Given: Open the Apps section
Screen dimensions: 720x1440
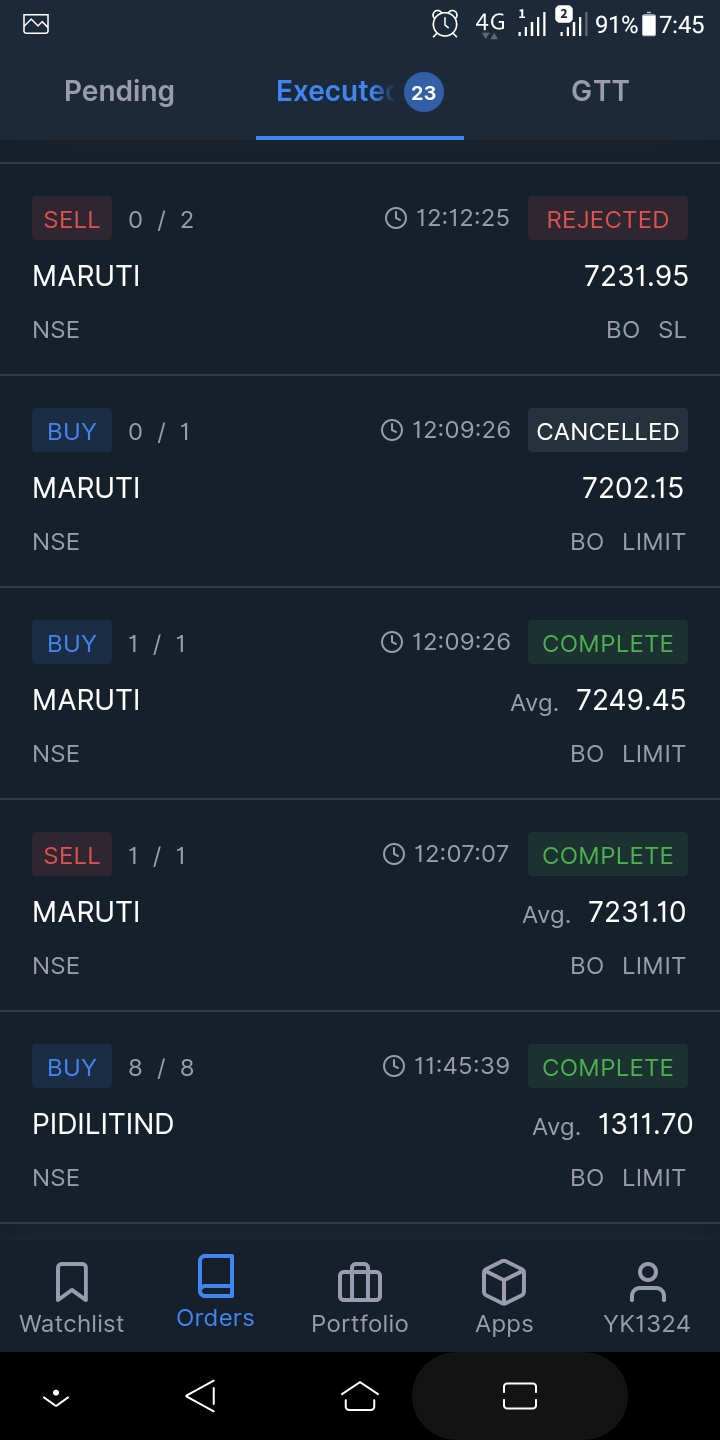Looking at the screenshot, I should pos(504,1297).
